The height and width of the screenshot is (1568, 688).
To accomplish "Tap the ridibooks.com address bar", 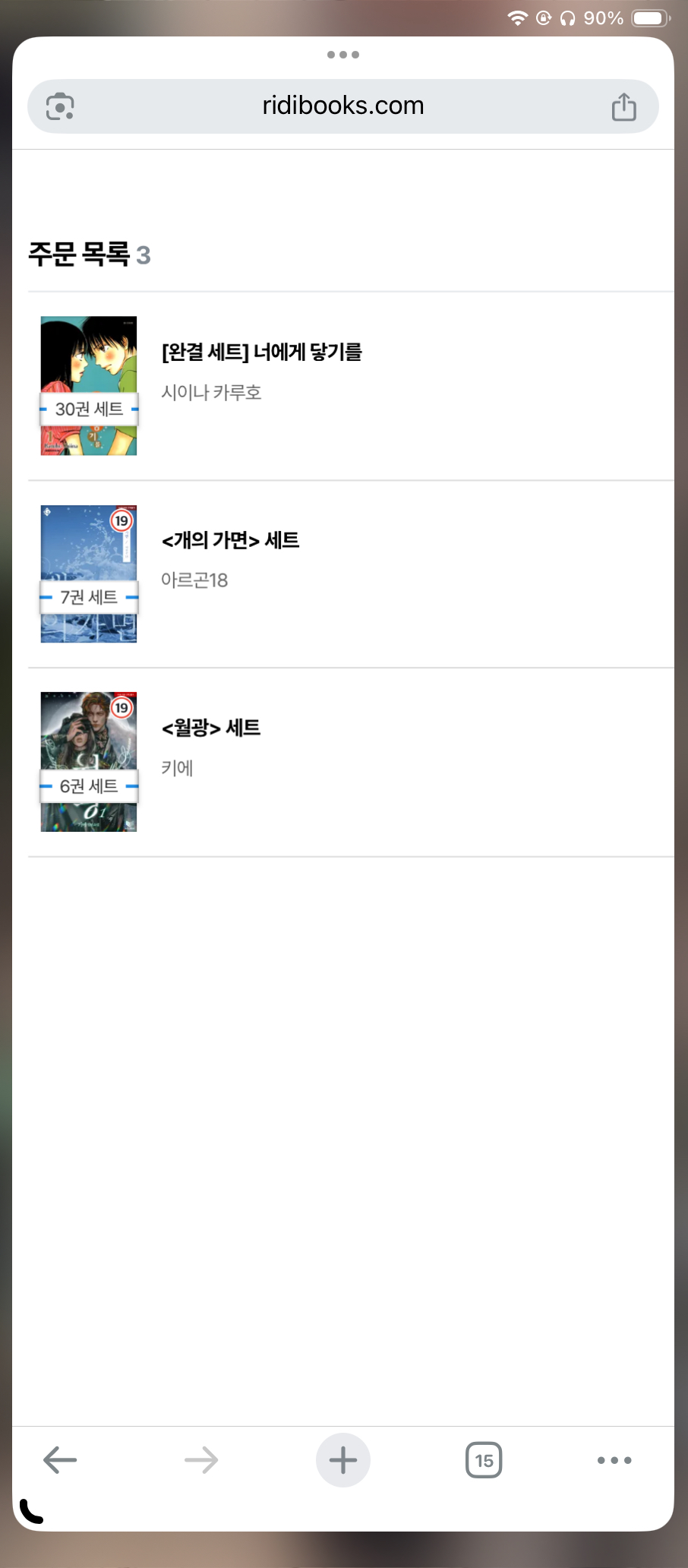I will (x=342, y=106).
